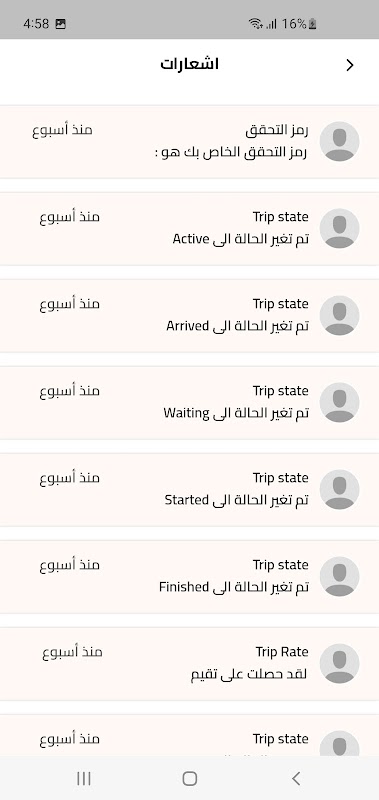This screenshot has height=800, width=379.
Task: Open the رمز التحقق verification code notification
Action: [x=189, y=142]
